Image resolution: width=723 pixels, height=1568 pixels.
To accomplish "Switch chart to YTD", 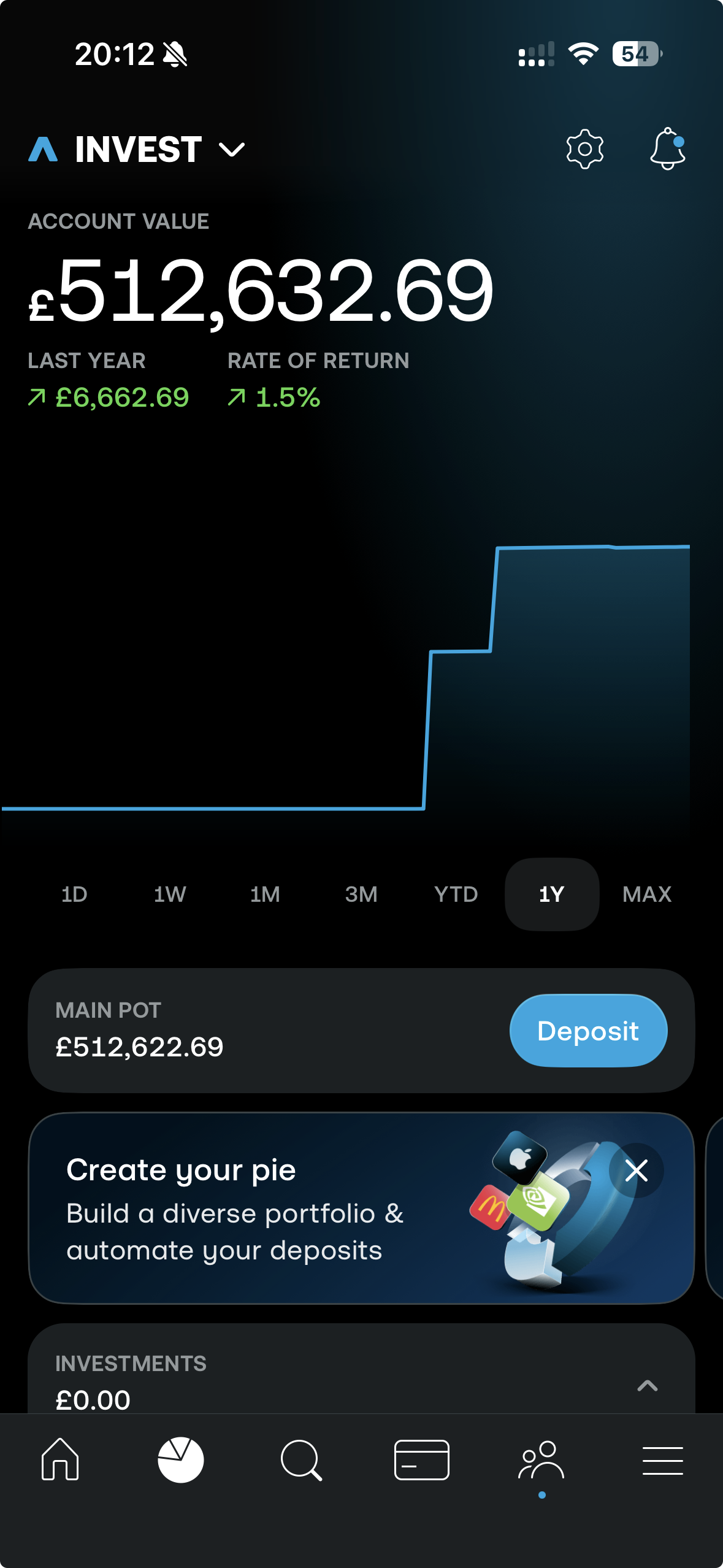I will click(456, 894).
